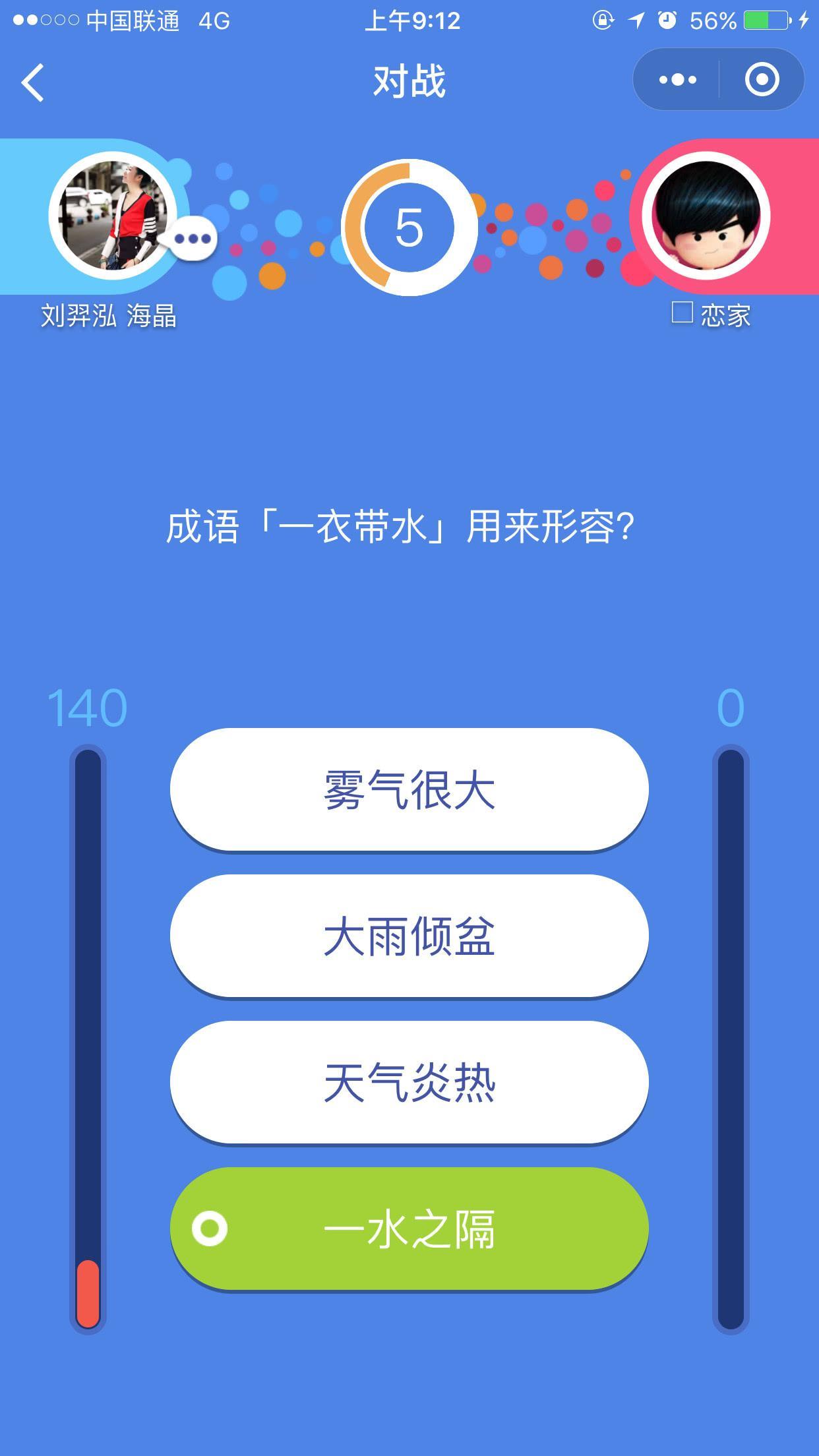
Task: Tap the chat bubble beside 刘羿泓's avatar
Action: click(x=193, y=239)
